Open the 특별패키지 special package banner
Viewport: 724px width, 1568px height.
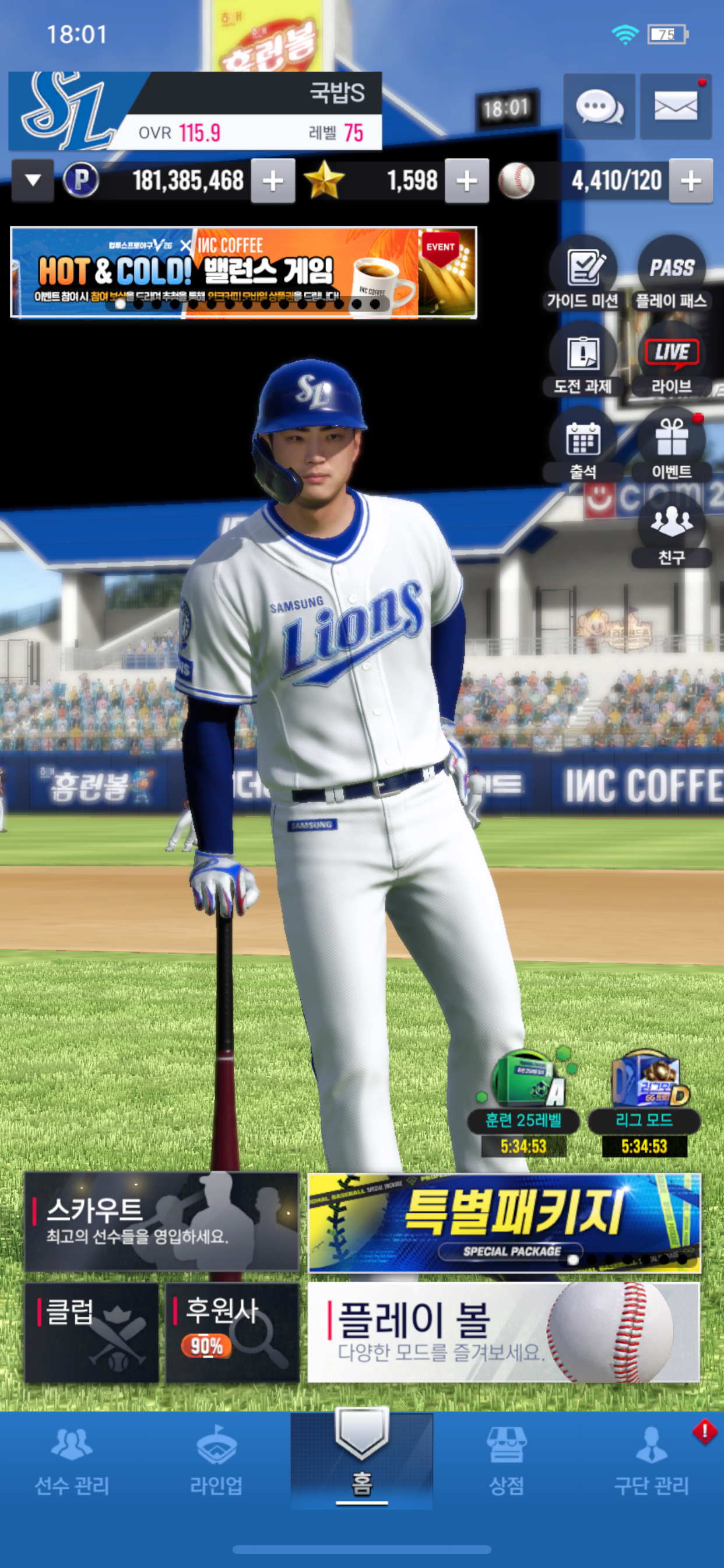click(504, 1223)
